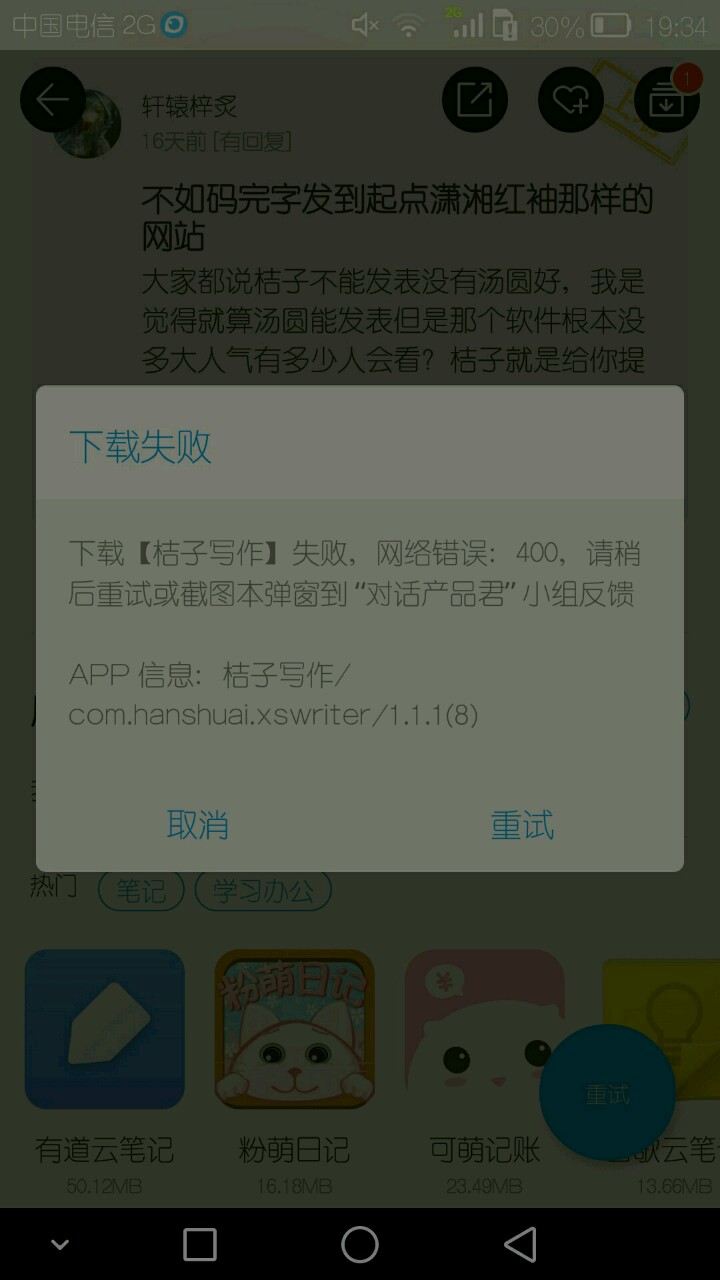Open recent apps from navigation bar

[x=200, y=1244]
